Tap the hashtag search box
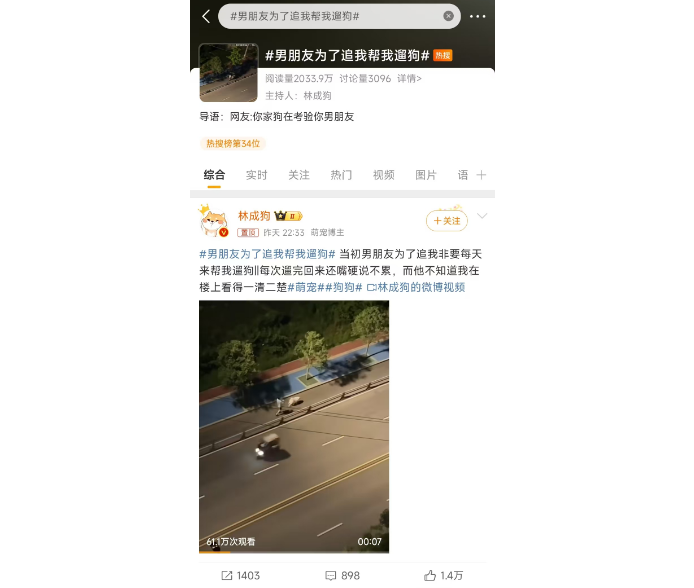Image resolution: width=694 pixels, height=588 pixels. tap(330, 16)
